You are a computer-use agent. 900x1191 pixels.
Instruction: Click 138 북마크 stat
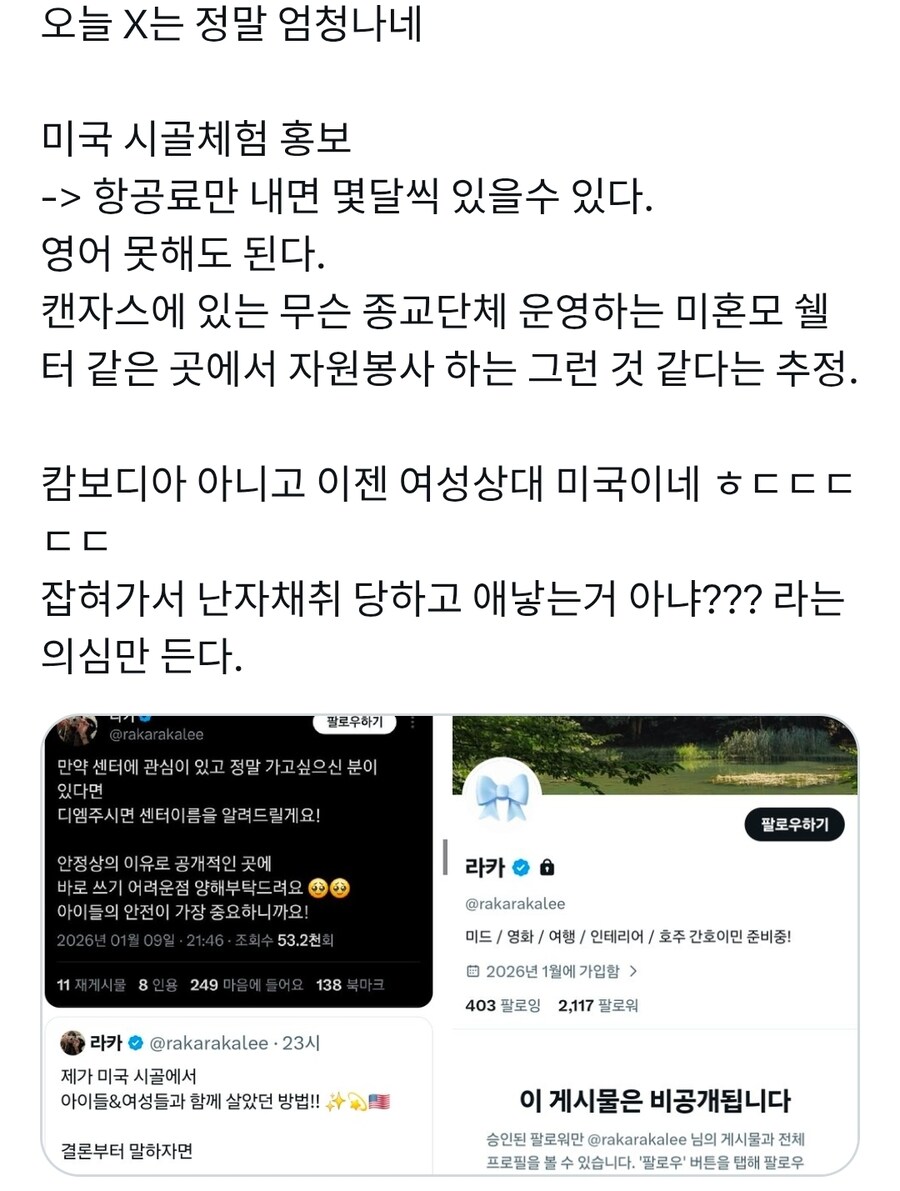pos(349,984)
